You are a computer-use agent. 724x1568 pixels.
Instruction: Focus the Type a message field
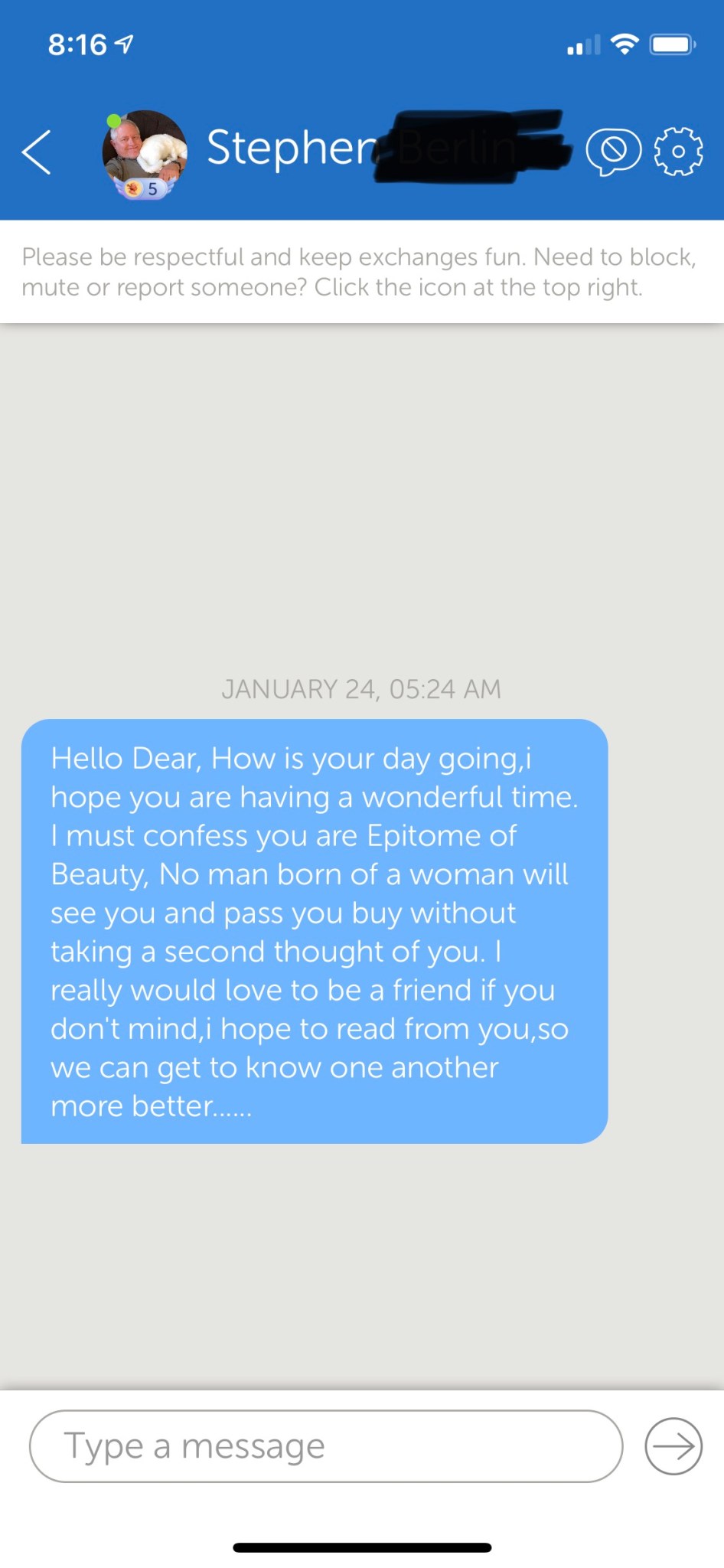pos(326,1445)
